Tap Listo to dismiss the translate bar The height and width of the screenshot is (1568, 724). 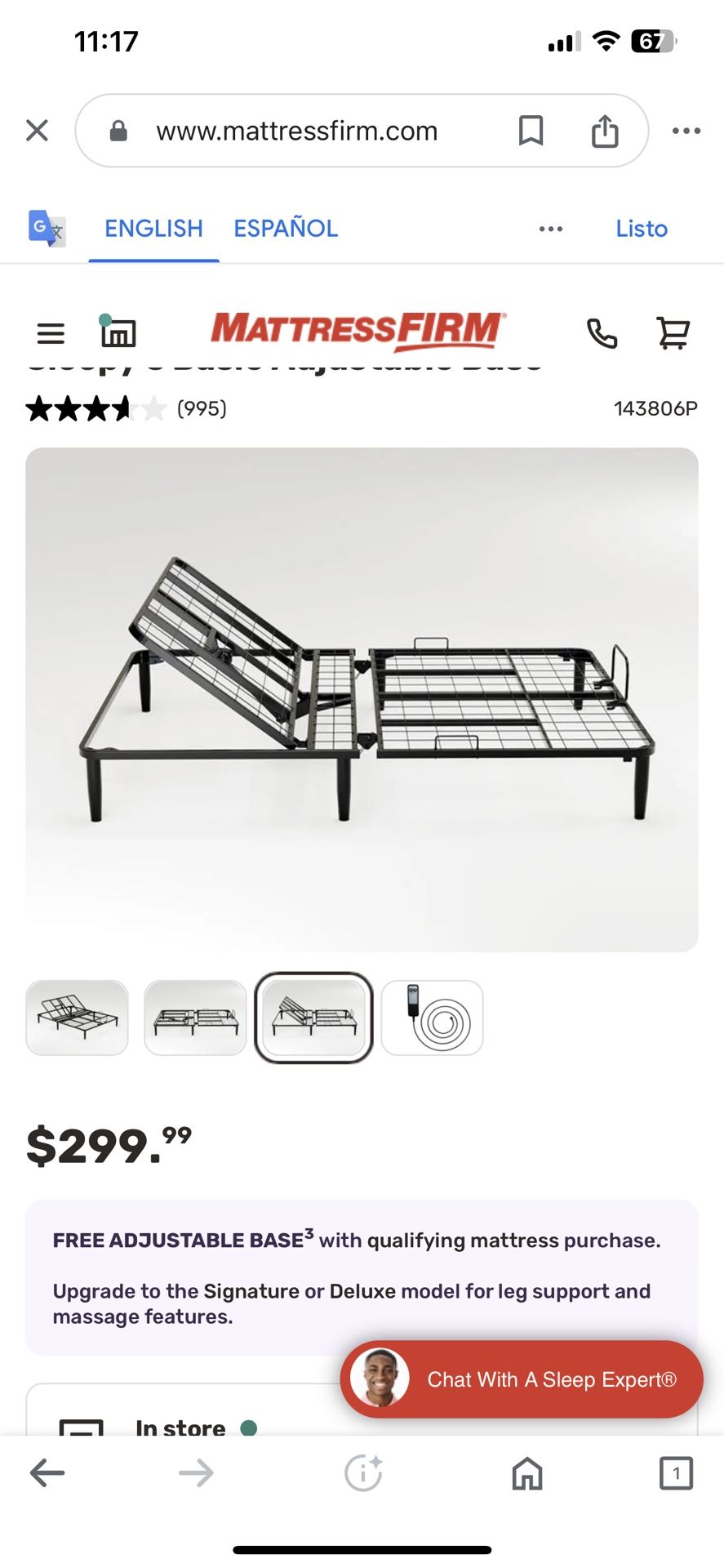(642, 229)
